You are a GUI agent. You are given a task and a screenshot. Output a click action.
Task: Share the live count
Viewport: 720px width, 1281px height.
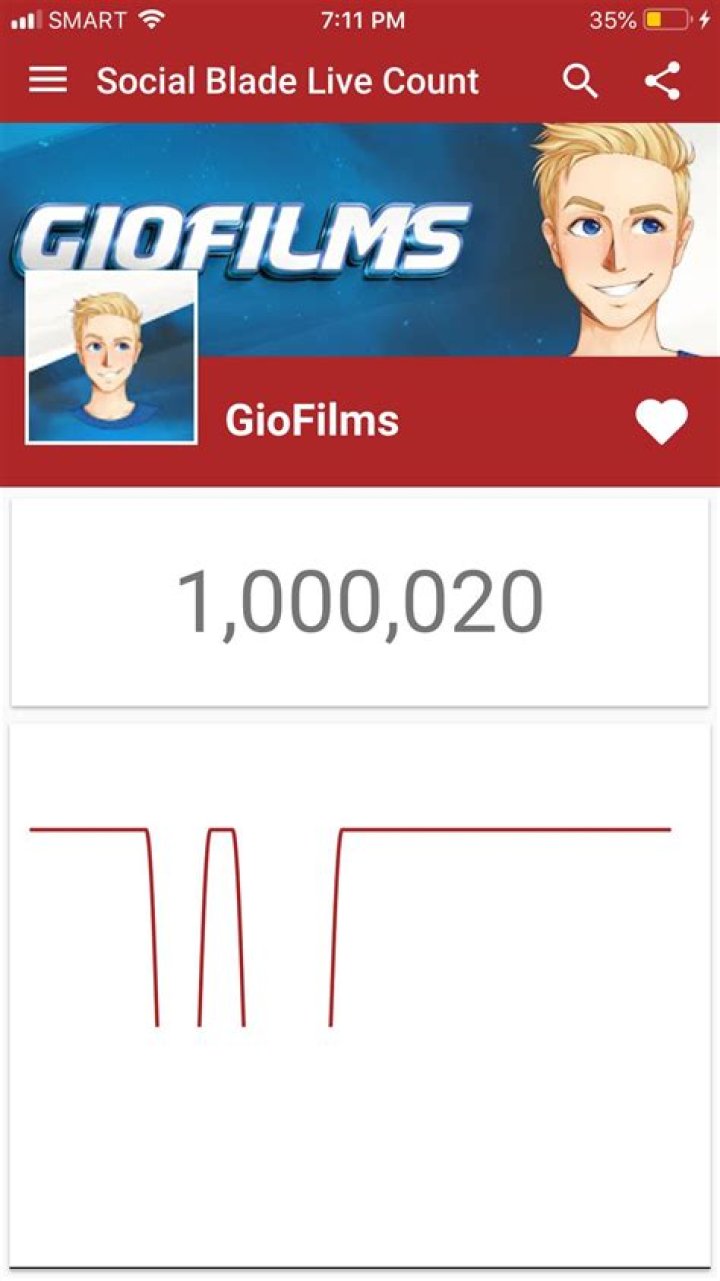[x=662, y=81]
